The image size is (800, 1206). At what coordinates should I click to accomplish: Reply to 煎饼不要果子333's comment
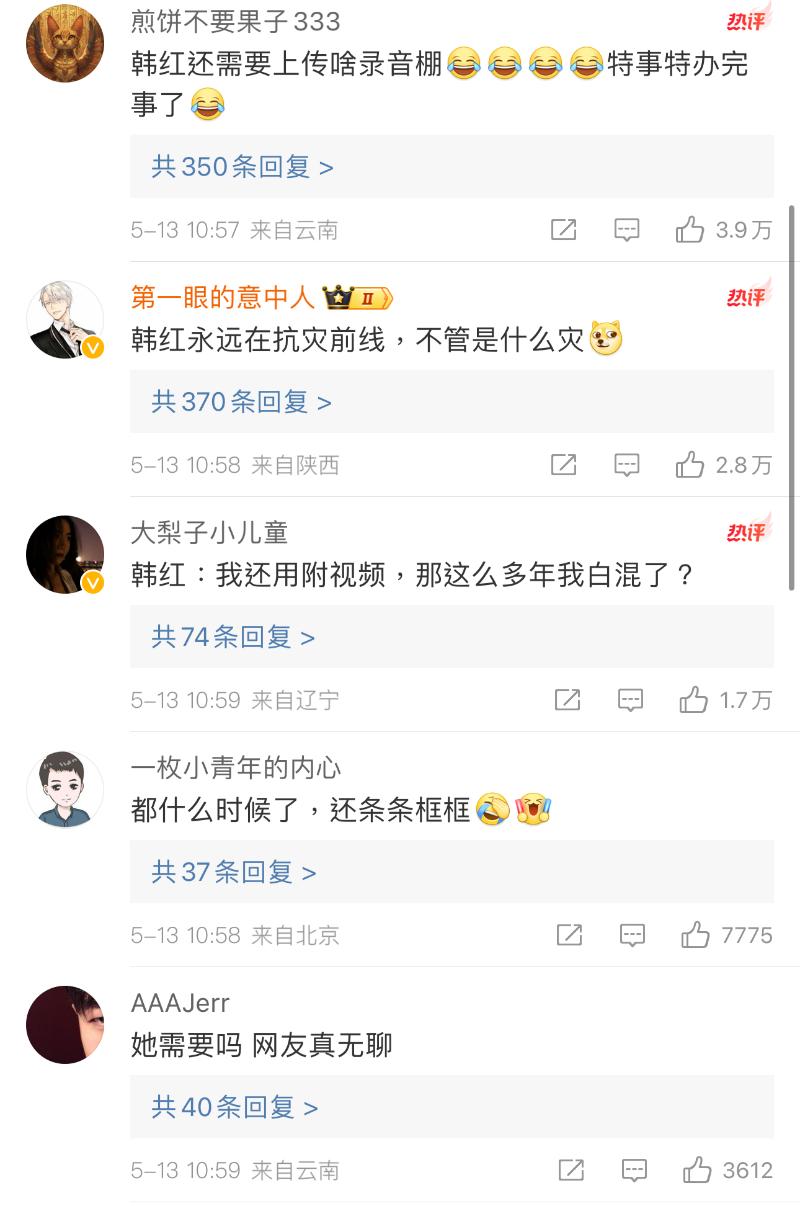(626, 230)
